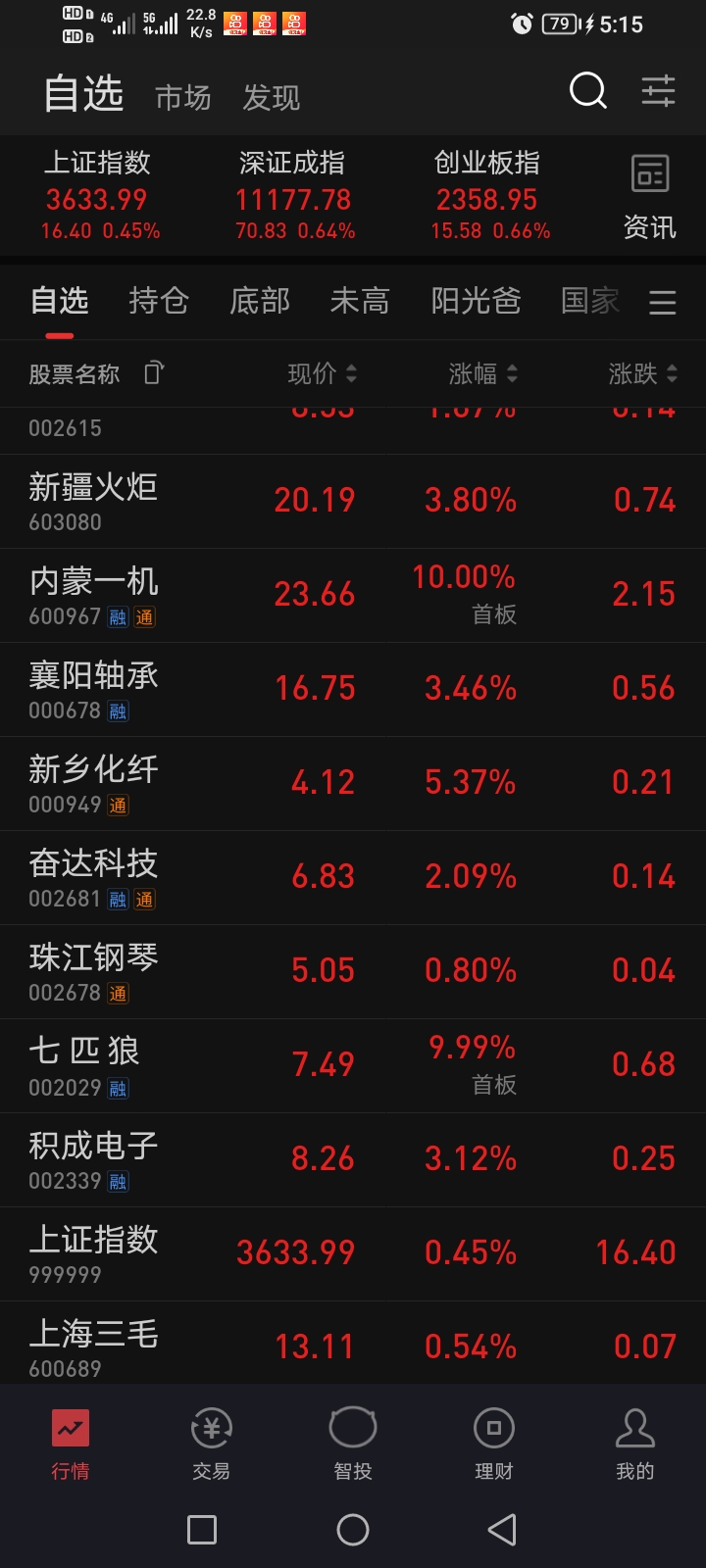Viewport: 706px width, 1568px height.
Task: Select the 底部 watchlist group
Action: pyautogui.click(x=260, y=301)
